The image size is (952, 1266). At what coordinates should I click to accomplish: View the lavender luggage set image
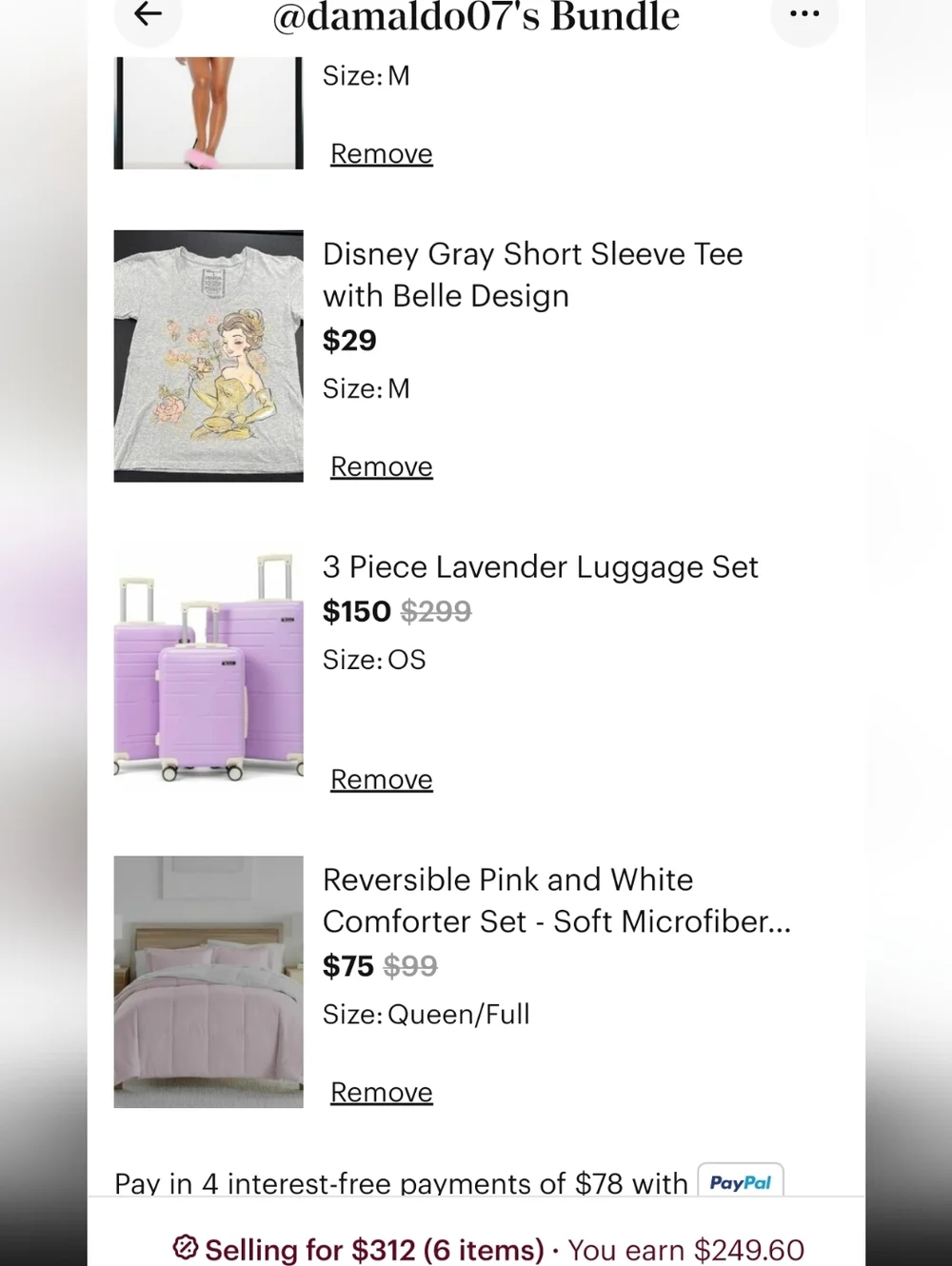point(208,668)
